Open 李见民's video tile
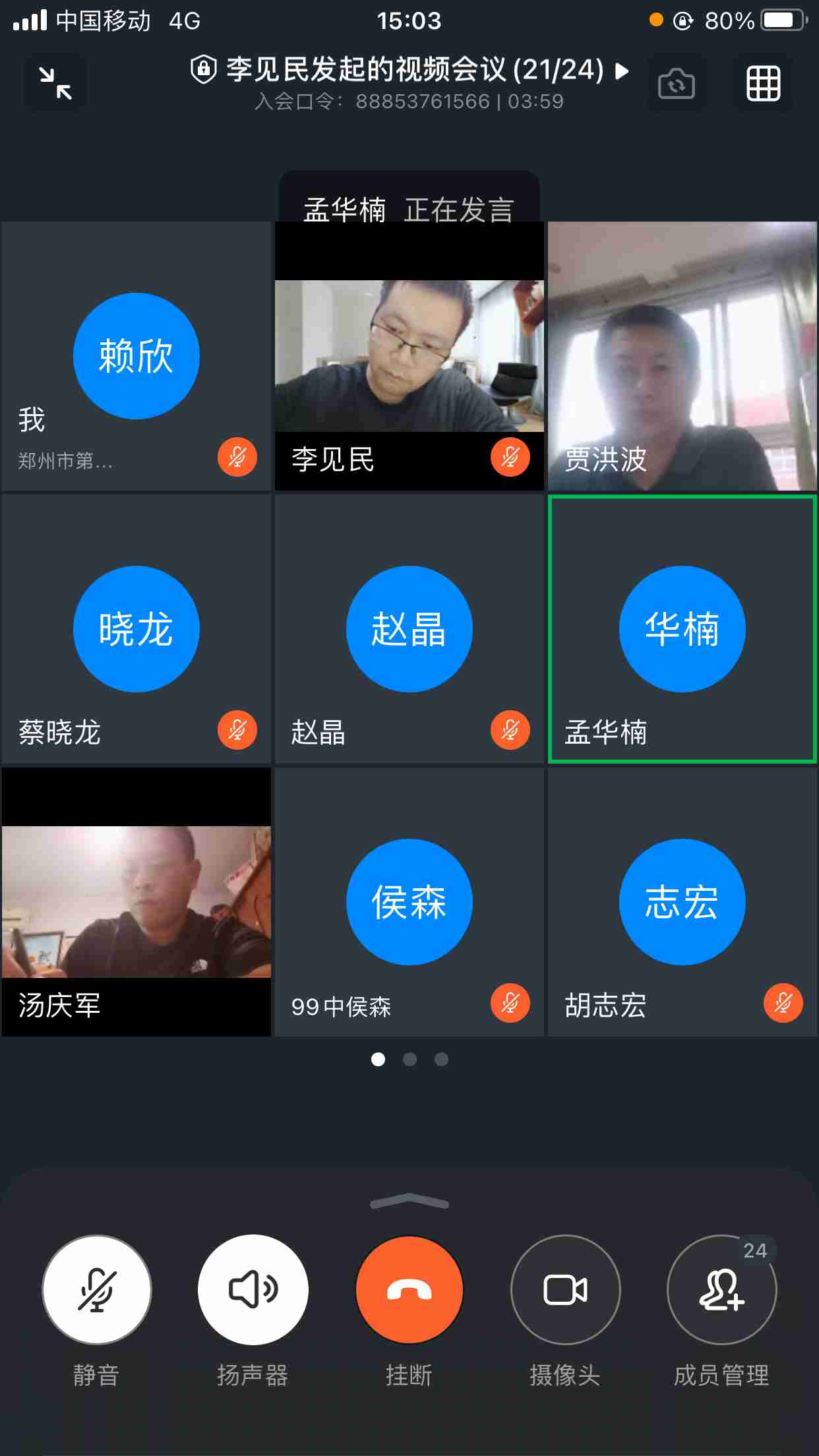Screen dimensions: 819x1456 (409, 356)
